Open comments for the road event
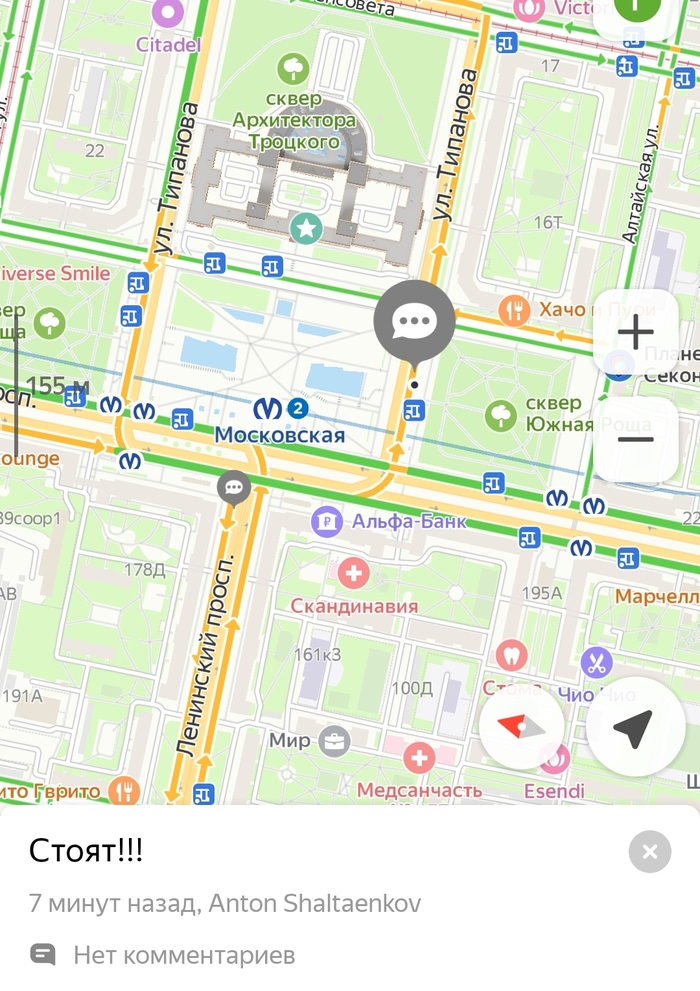700x991 pixels. [x=164, y=954]
